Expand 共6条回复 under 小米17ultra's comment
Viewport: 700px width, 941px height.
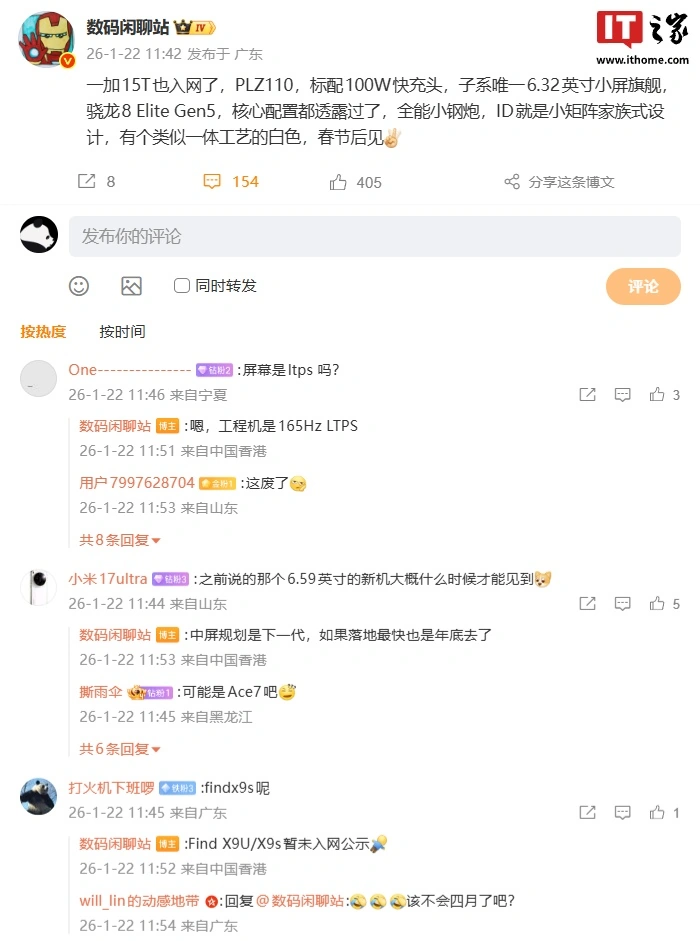[x=120, y=749]
